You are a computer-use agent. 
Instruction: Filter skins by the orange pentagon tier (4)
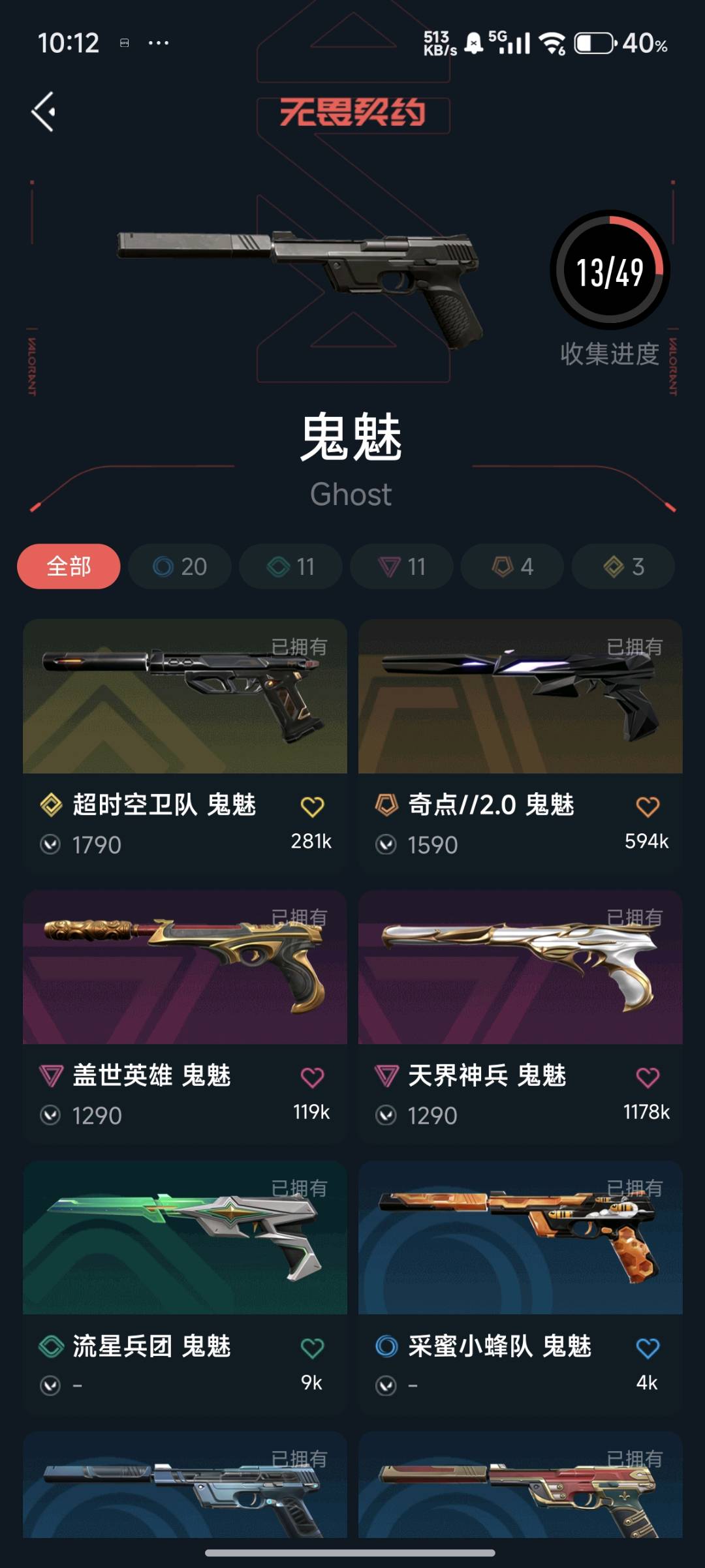point(512,566)
